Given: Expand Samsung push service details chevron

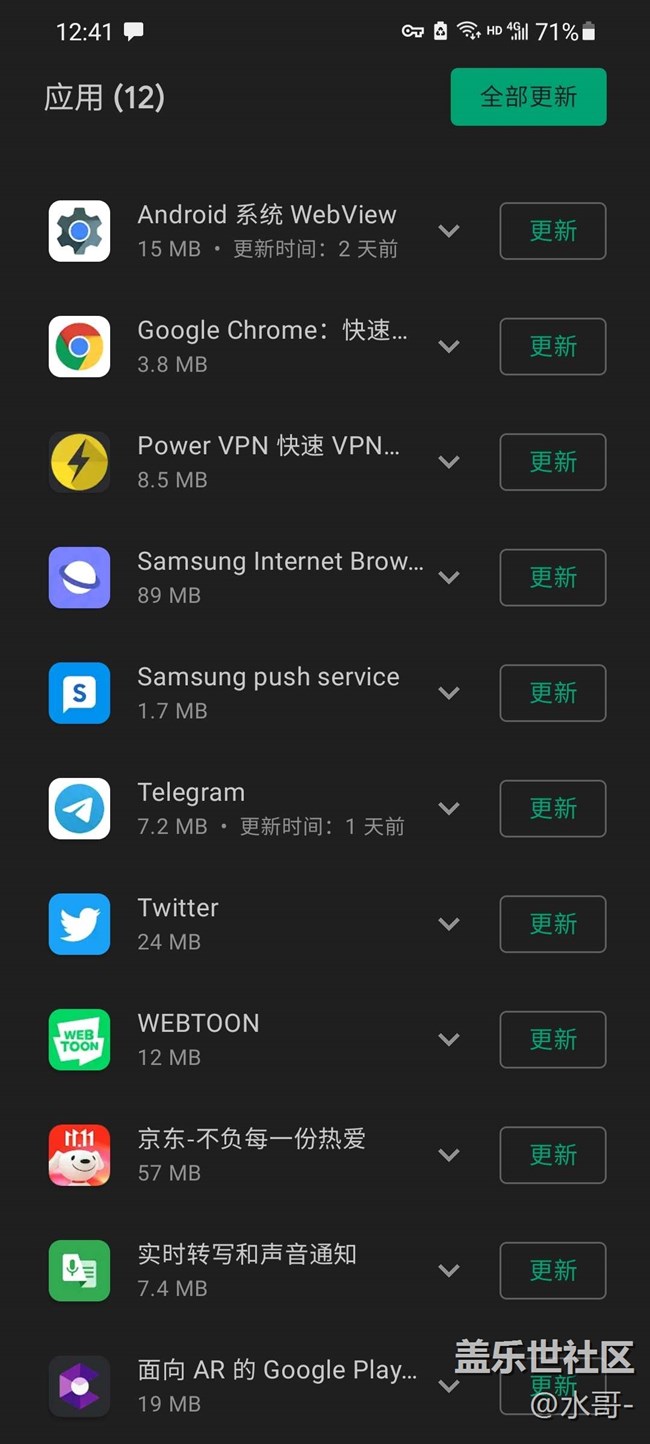Looking at the screenshot, I should pyautogui.click(x=449, y=693).
